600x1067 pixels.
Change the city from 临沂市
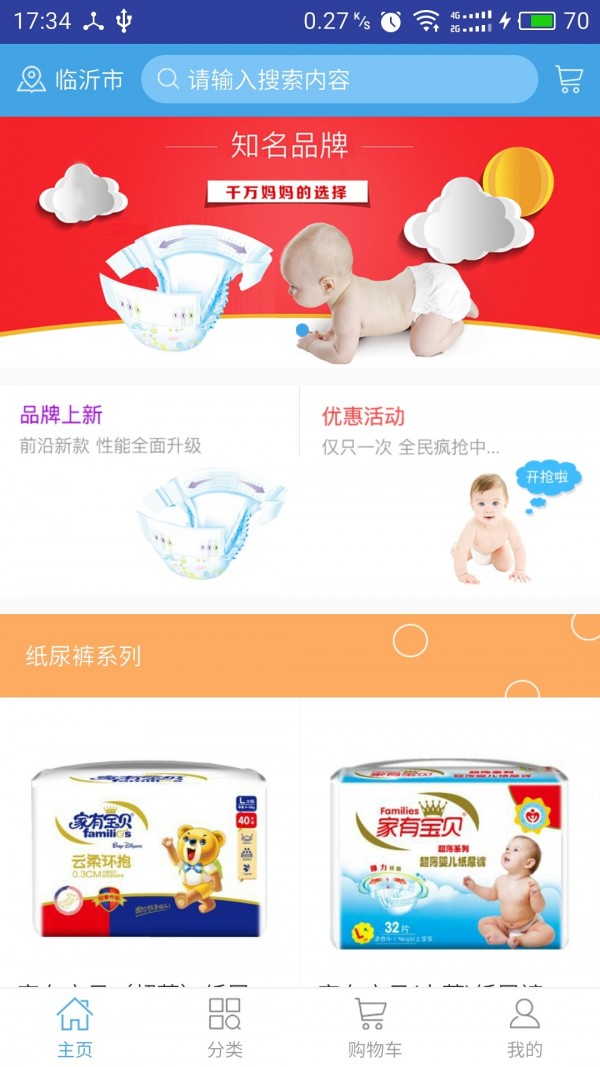point(70,80)
